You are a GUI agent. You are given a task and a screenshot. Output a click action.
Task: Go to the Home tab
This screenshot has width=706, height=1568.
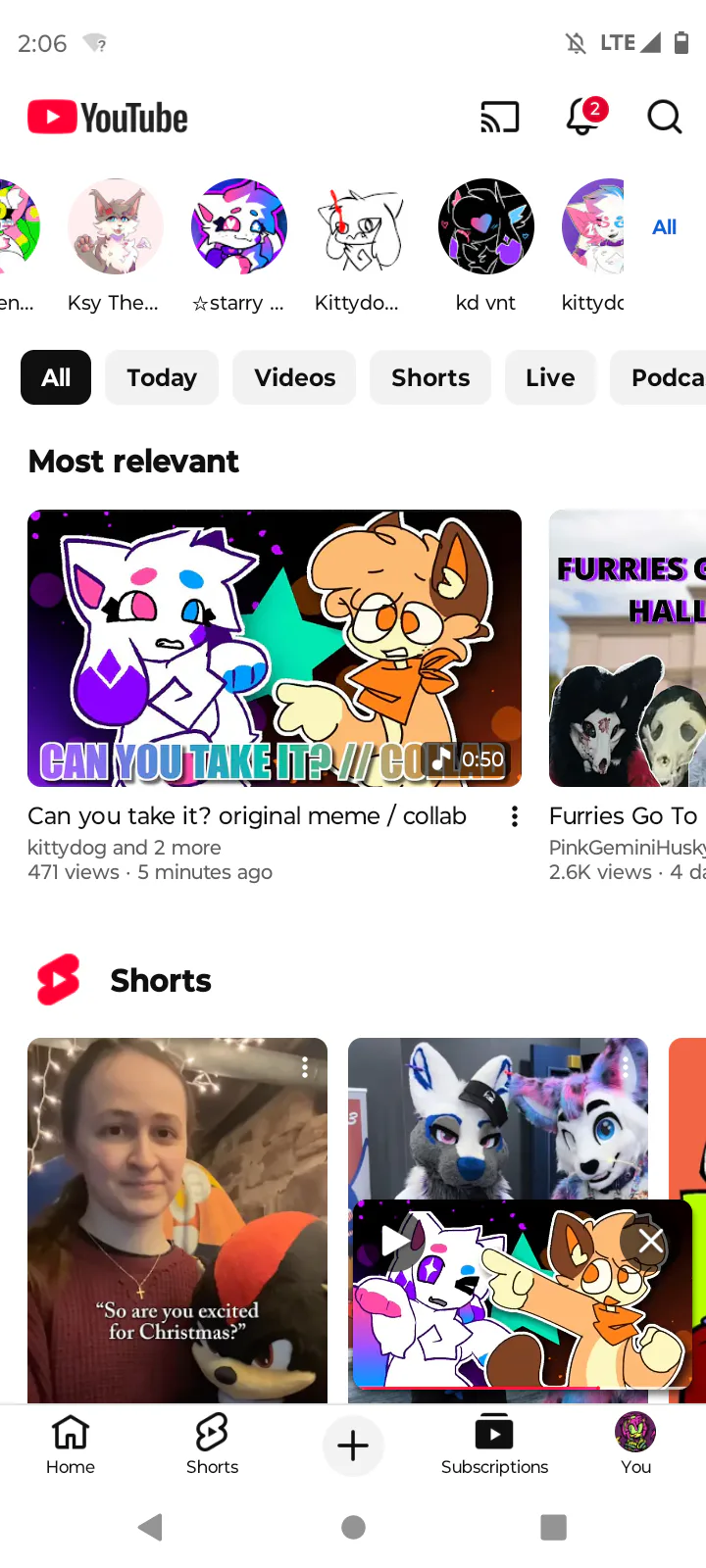pyautogui.click(x=71, y=1445)
